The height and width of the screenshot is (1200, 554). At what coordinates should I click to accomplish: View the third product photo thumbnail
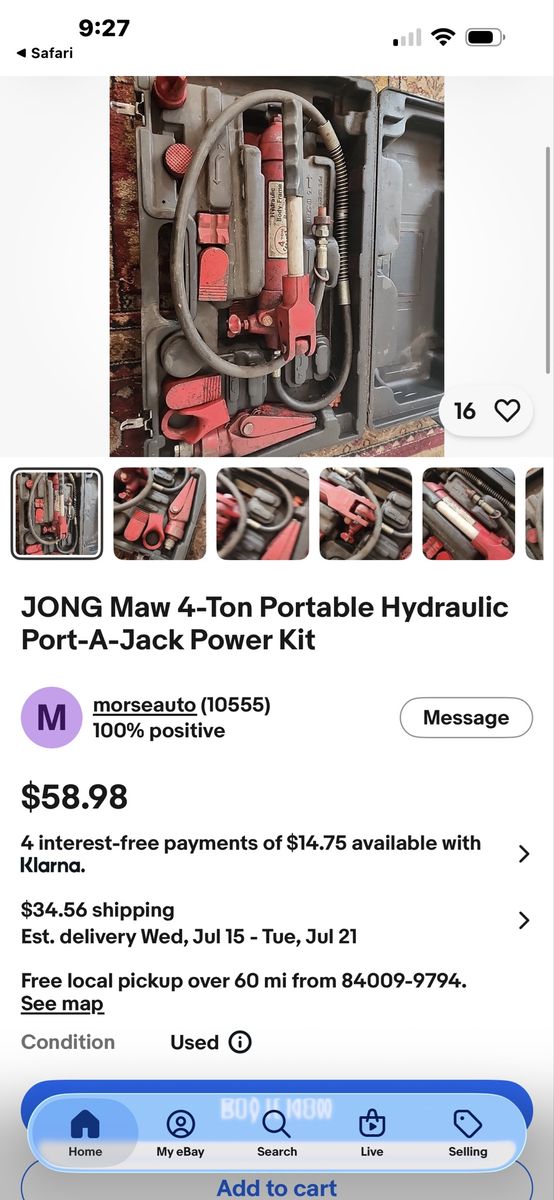[263, 513]
